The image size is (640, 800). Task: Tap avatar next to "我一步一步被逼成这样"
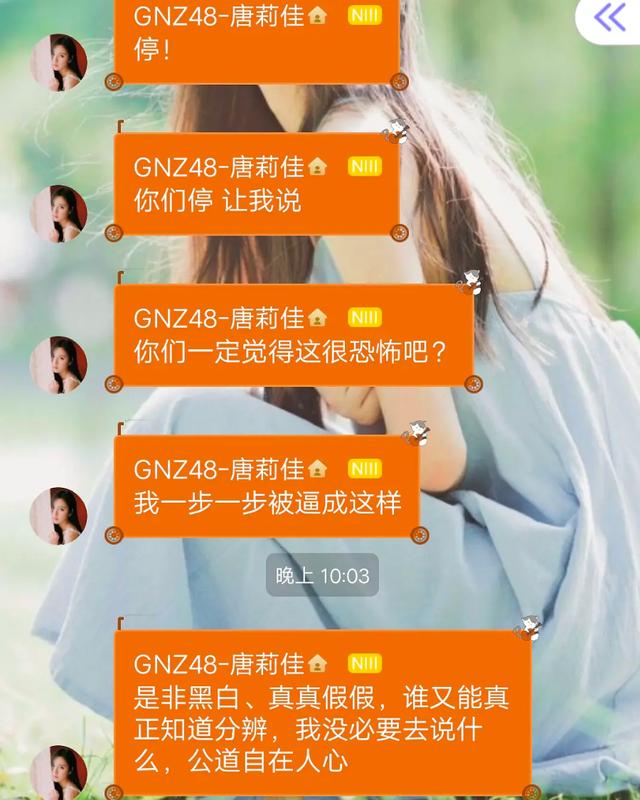pos(58,515)
